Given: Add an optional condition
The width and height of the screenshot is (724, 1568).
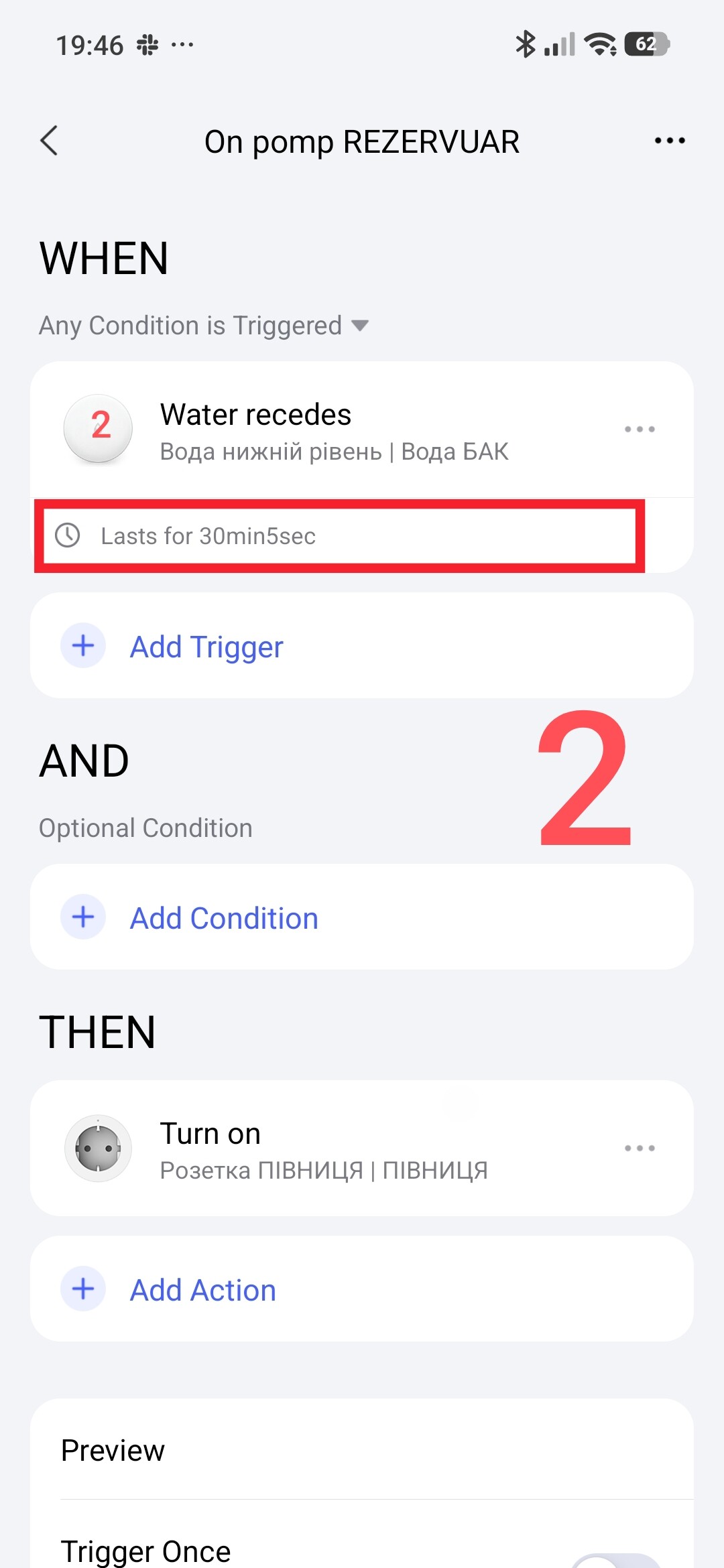Looking at the screenshot, I should (x=362, y=917).
